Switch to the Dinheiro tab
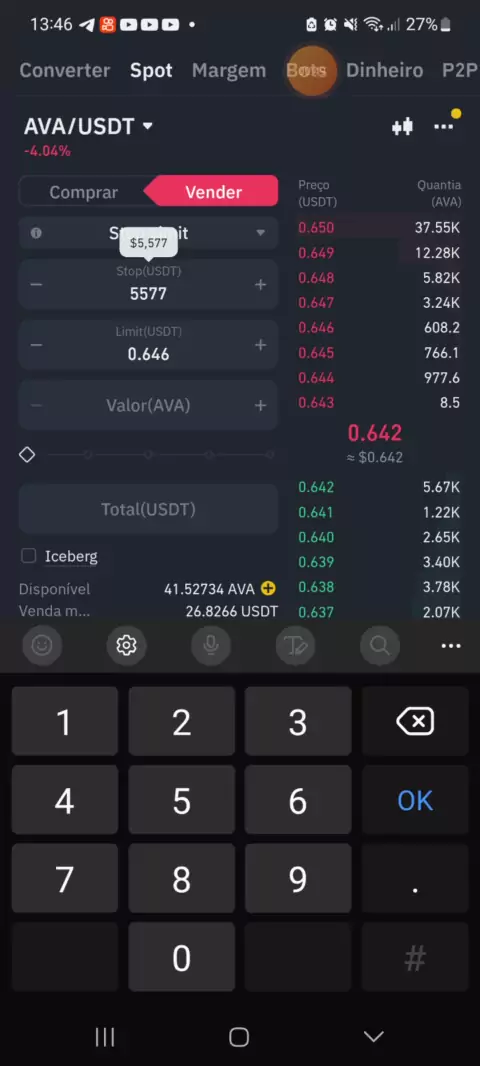Screen dimensions: 480x1066 point(384,71)
